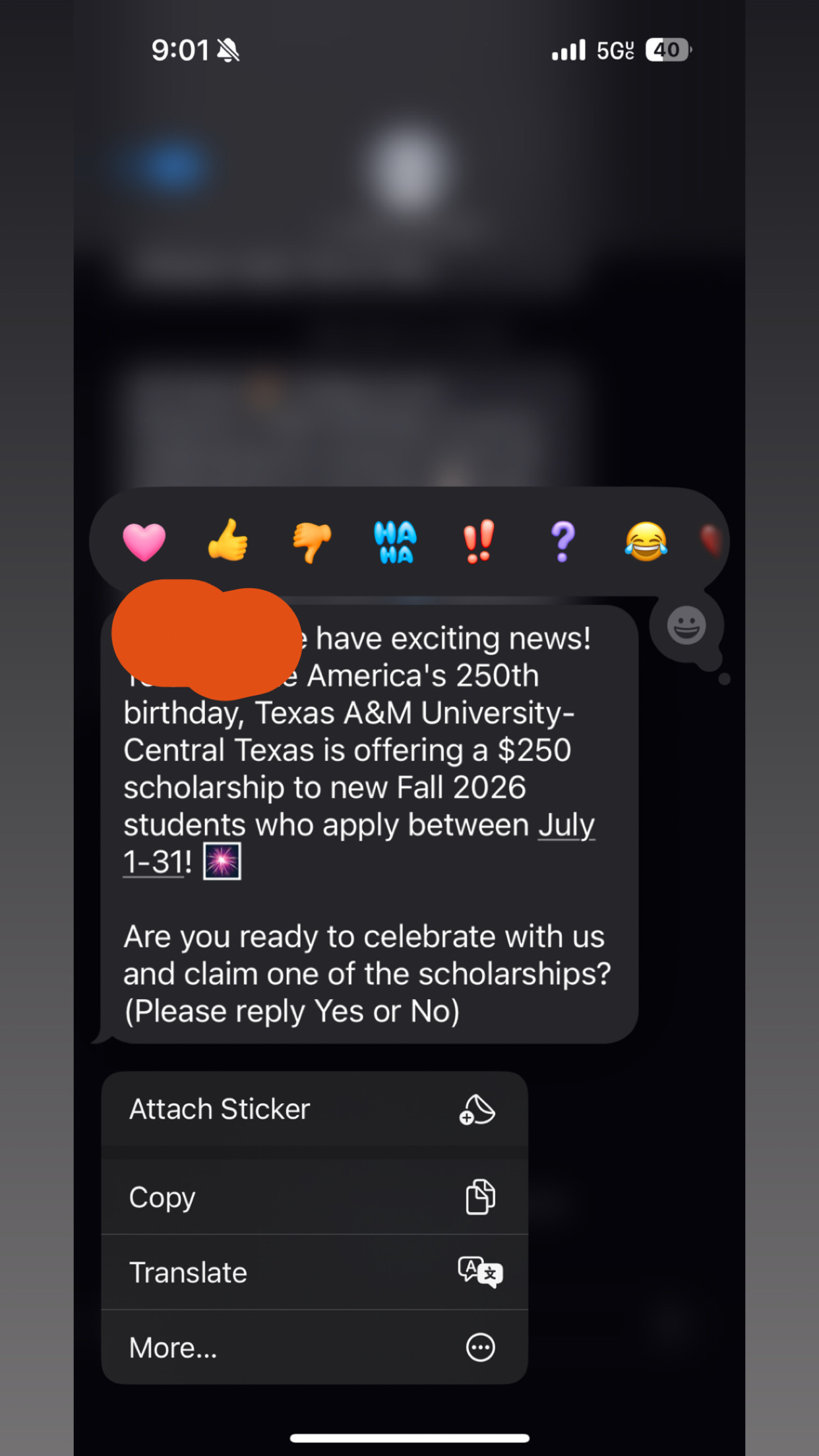React with the pink heart

click(144, 542)
